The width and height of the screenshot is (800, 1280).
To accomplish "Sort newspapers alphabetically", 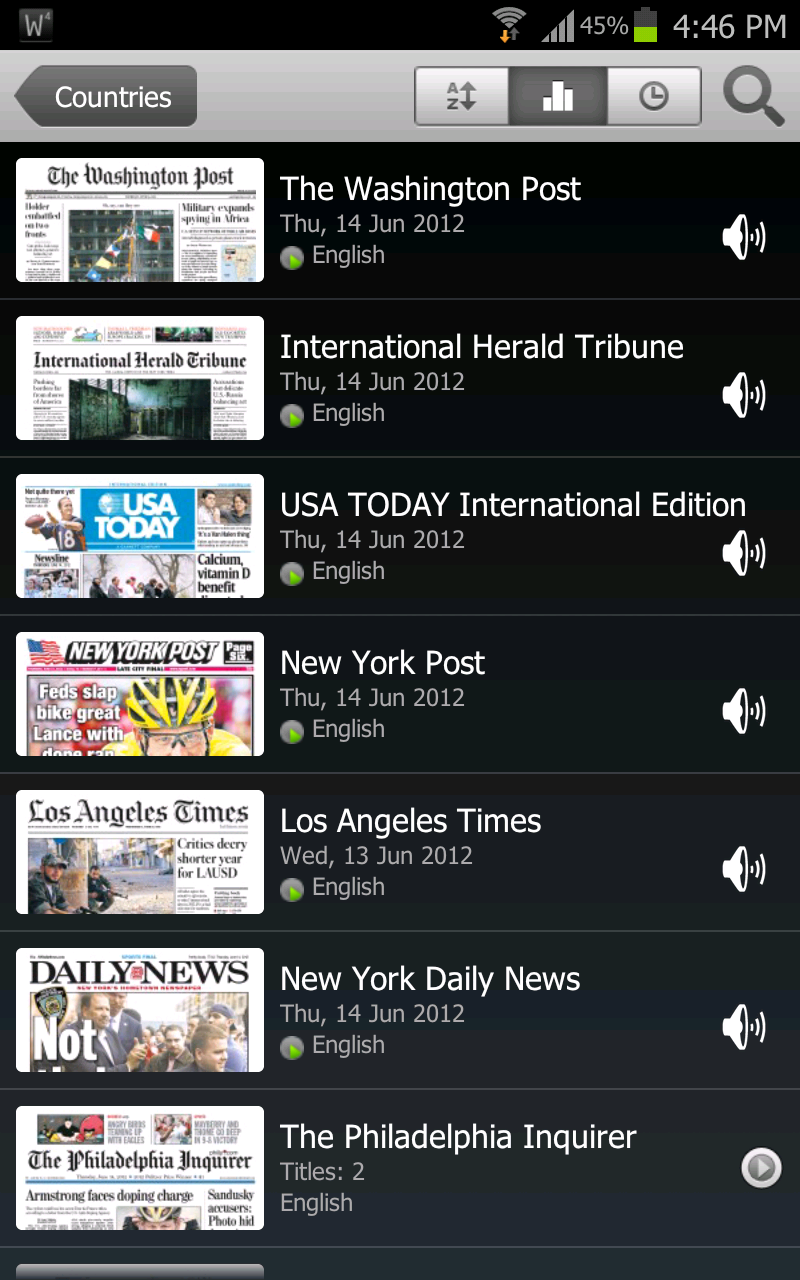I will coord(461,97).
